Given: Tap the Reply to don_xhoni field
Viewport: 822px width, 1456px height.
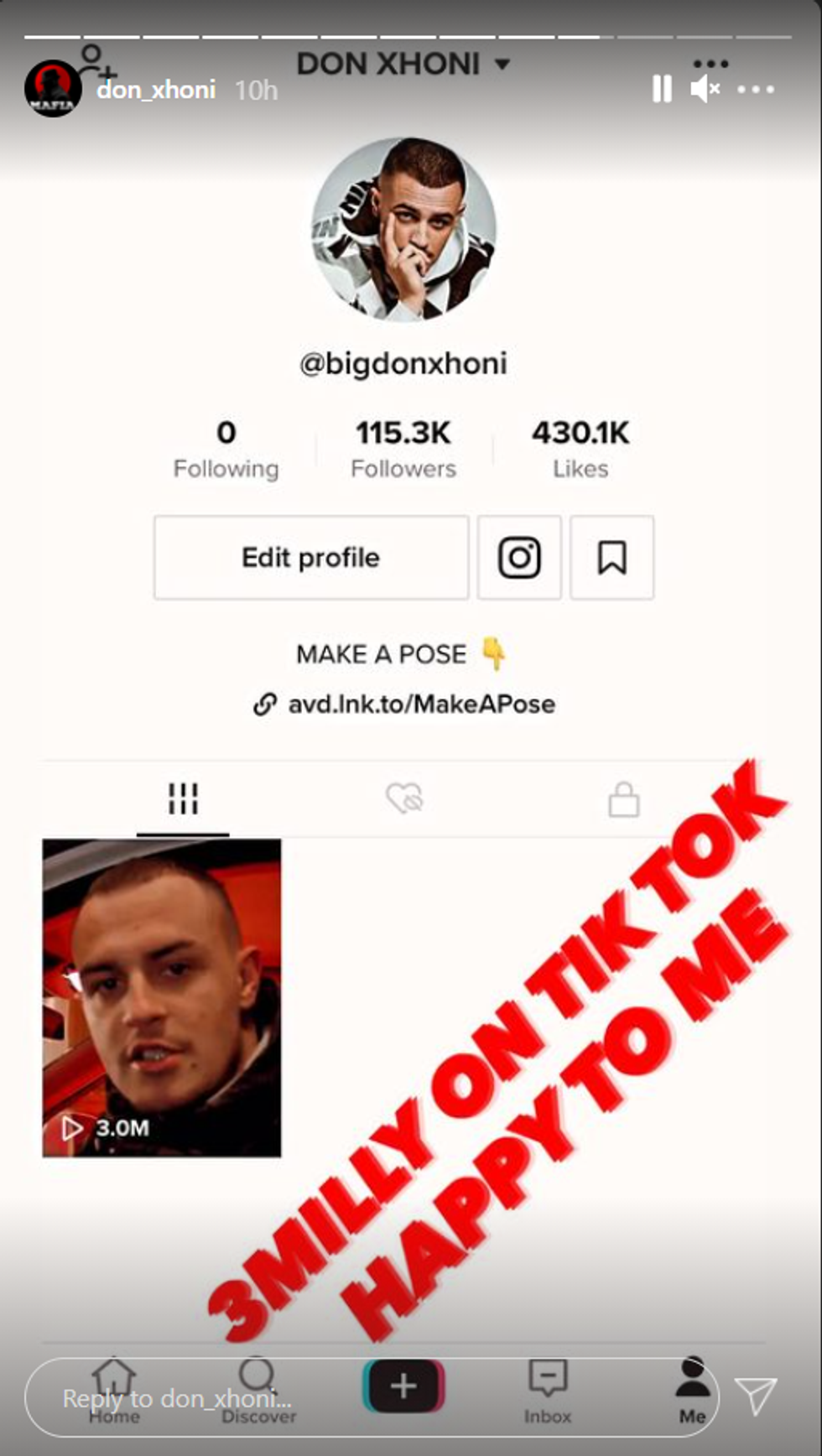Looking at the screenshot, I should point(369,1398).
